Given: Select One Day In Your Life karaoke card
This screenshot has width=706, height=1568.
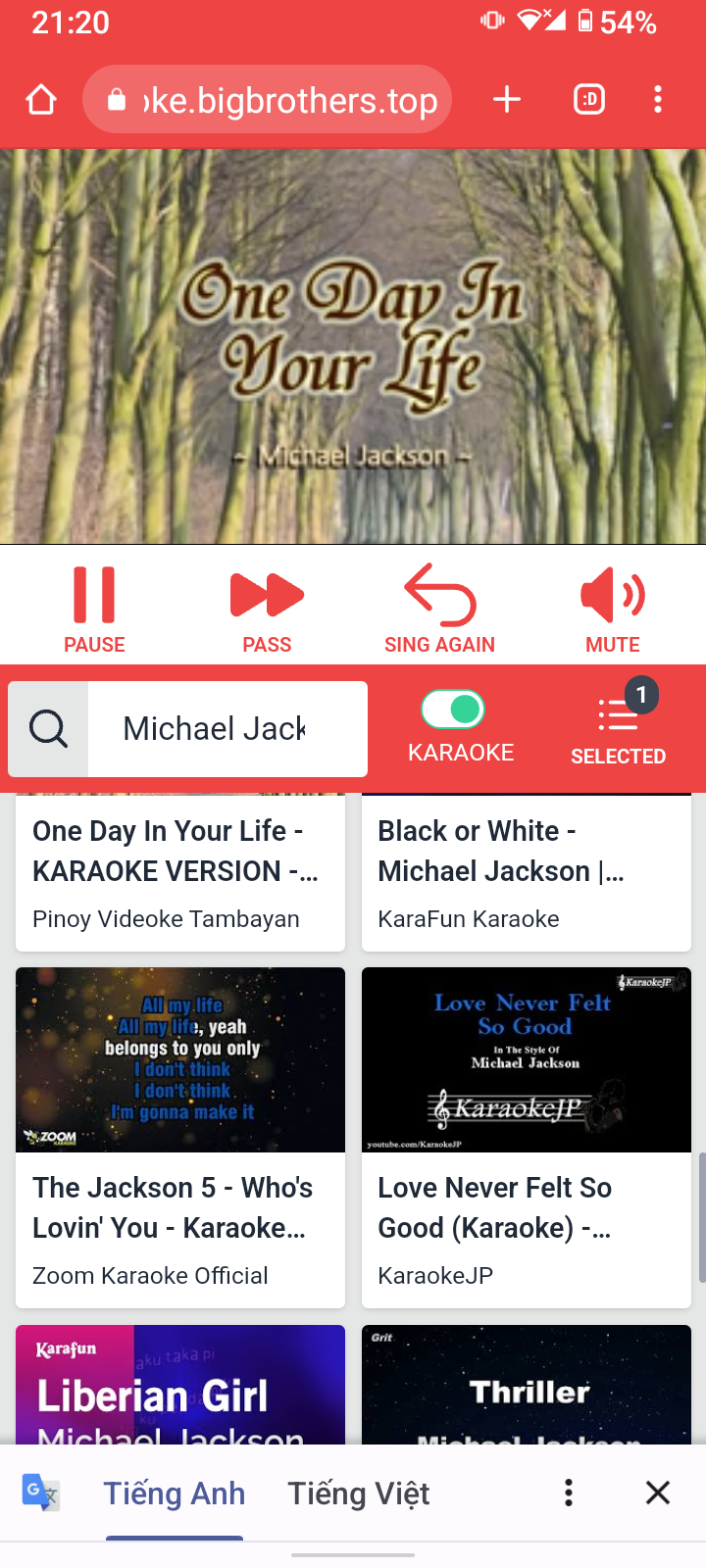Looking at the screenshot, I should click(x=180, y=870).
